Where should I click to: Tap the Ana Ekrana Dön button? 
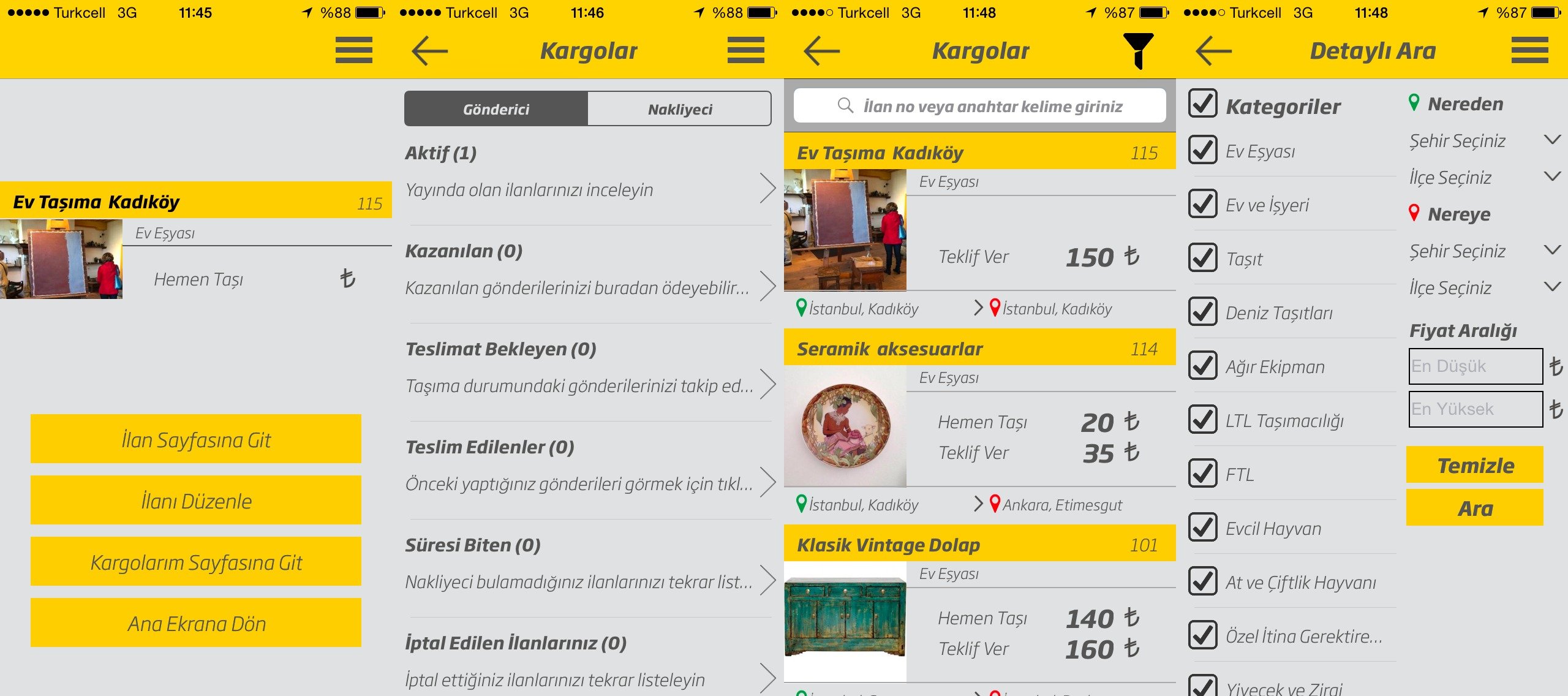(x=196, y=623)
